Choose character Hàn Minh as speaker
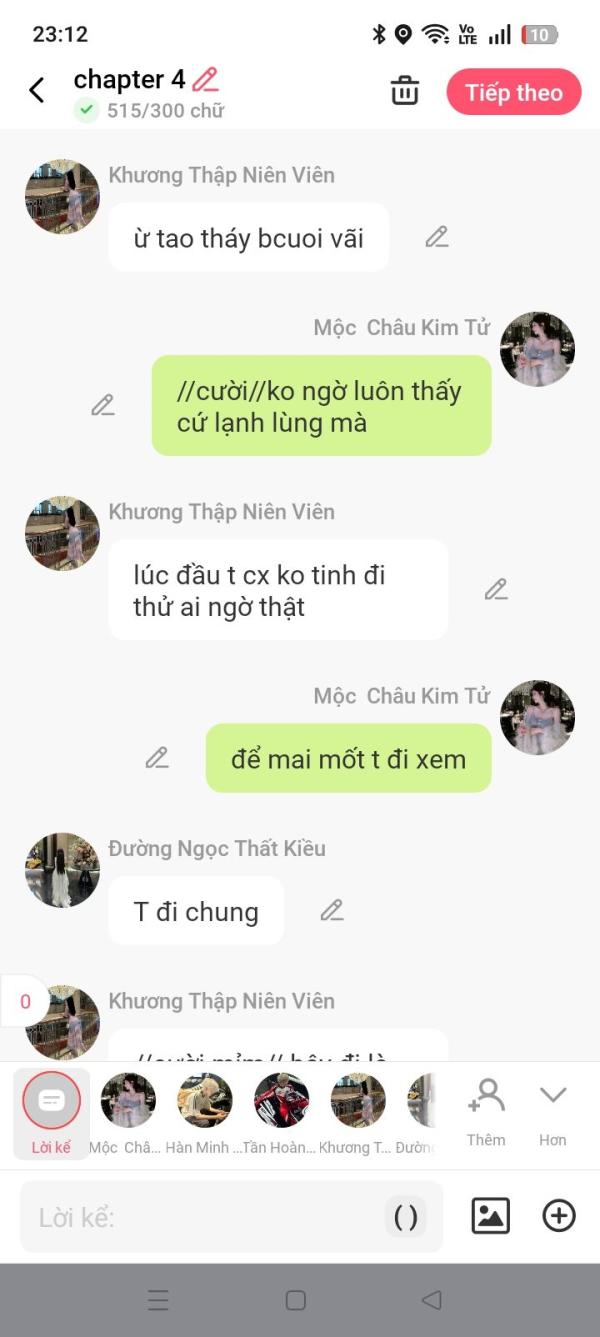 tap(204, 1113)
